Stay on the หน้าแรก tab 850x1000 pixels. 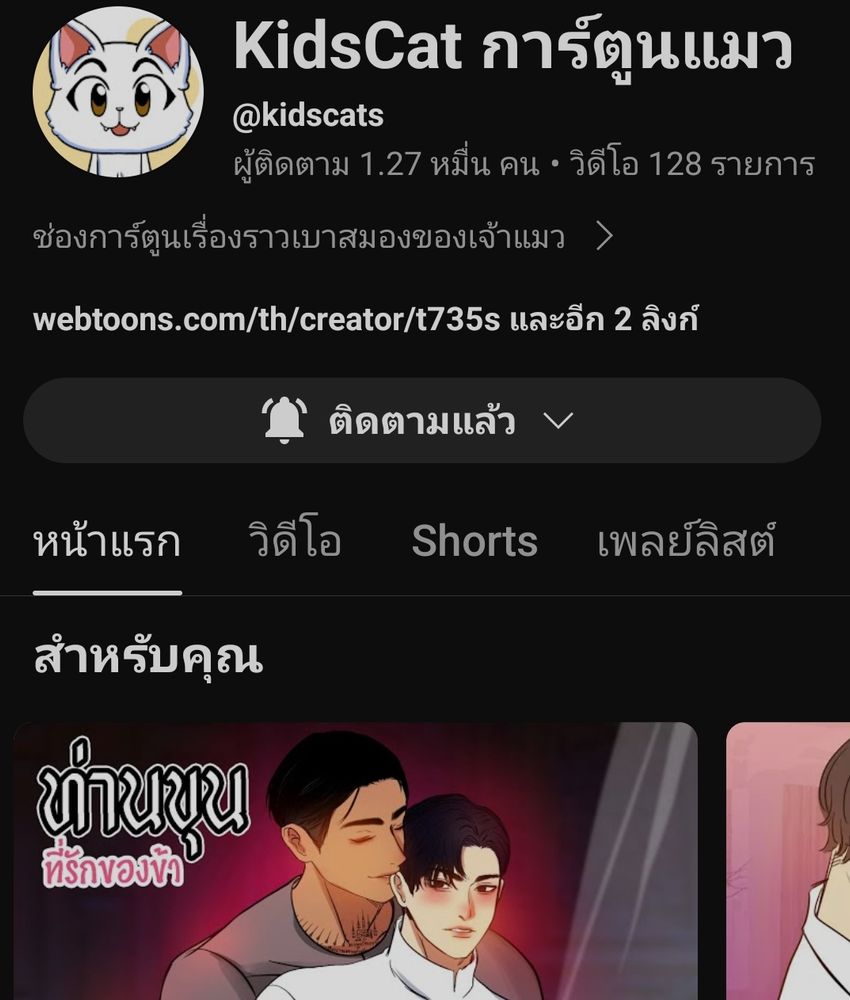click(x=106, y=540)
